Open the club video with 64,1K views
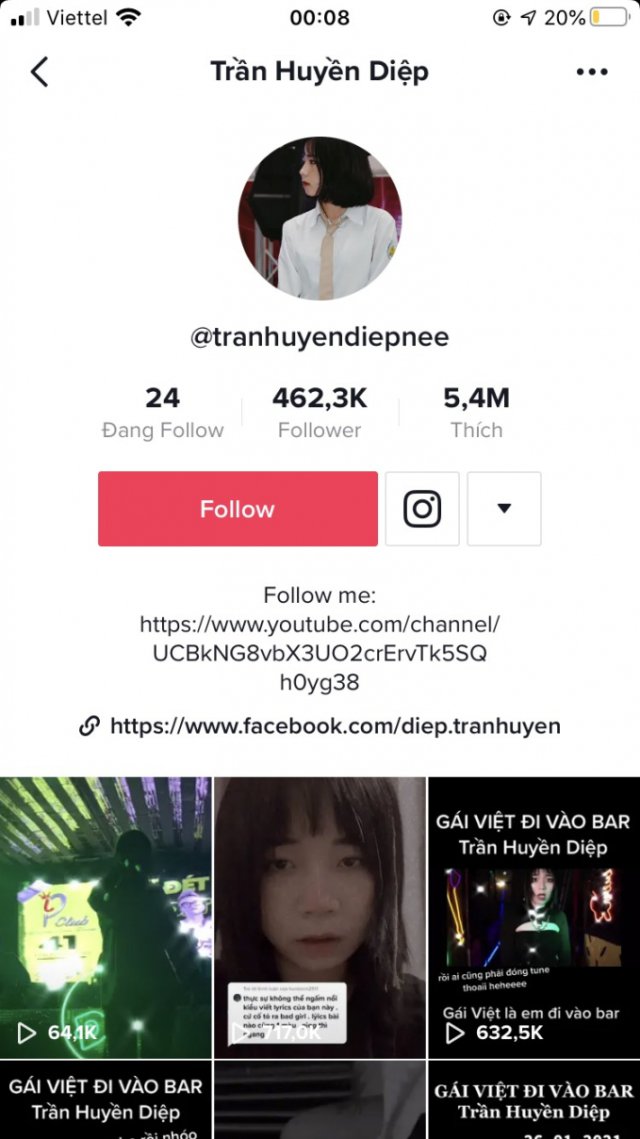640x1139 pixels. pyautogui.click(x=105, y=917)
